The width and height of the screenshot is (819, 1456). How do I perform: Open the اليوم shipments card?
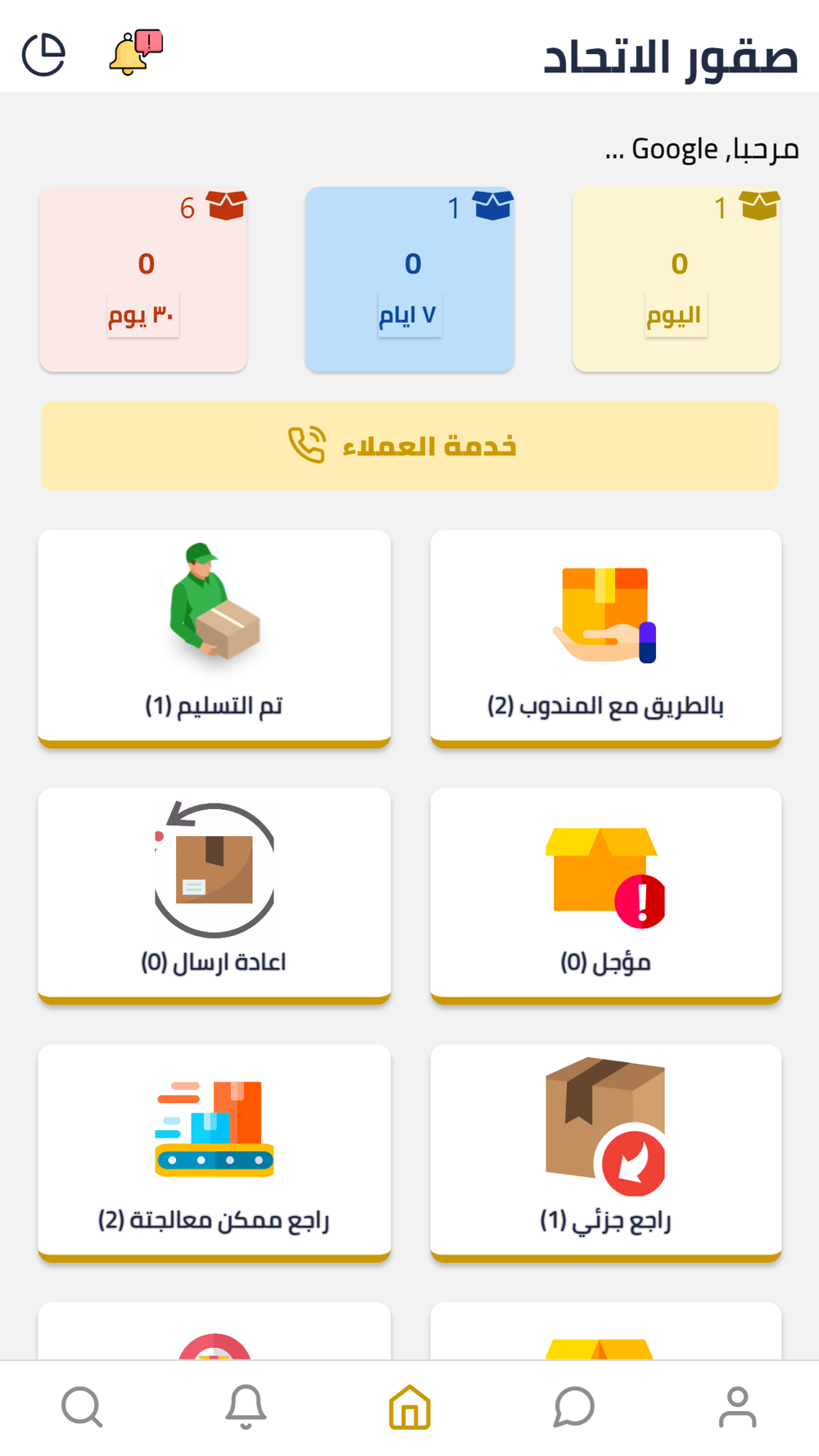point(676,279)
